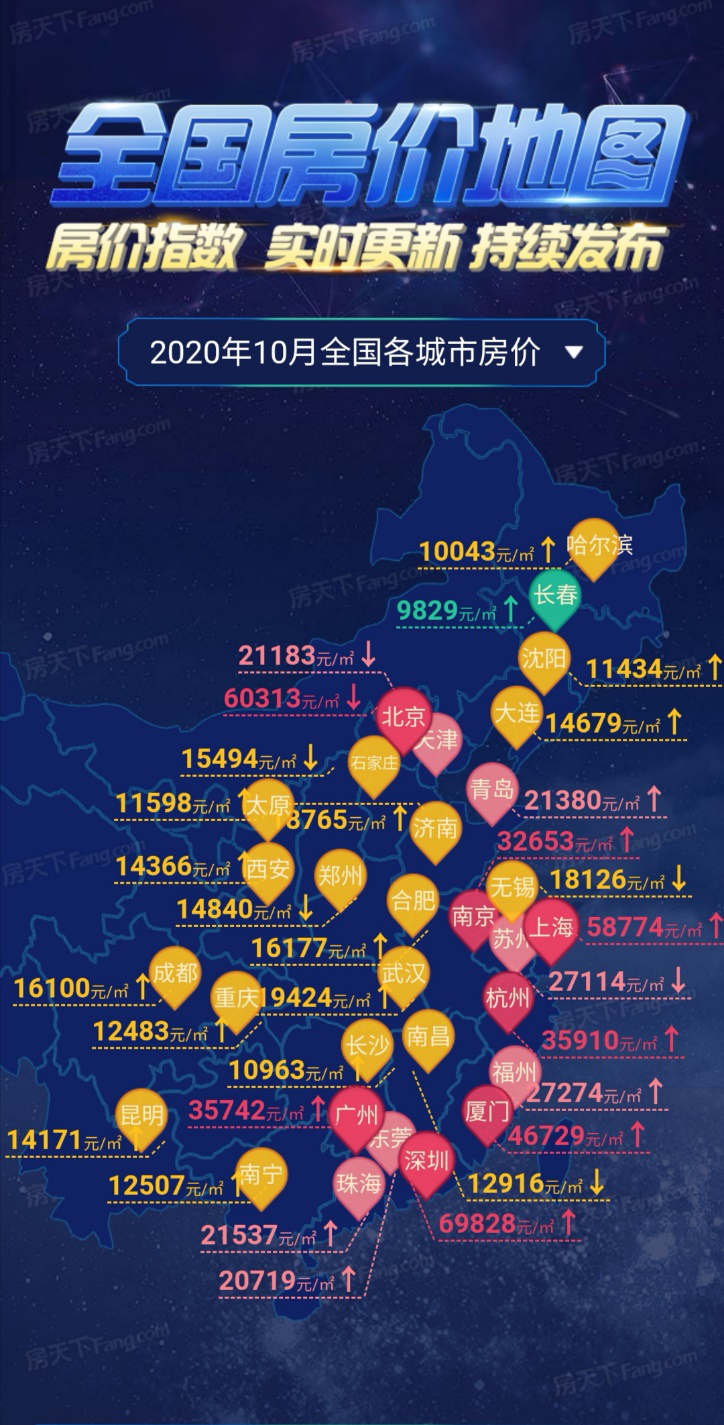The width and height of the screenshot is (724, 1425).
Task: Select the 上海 map pin
Action: point(550,927)
